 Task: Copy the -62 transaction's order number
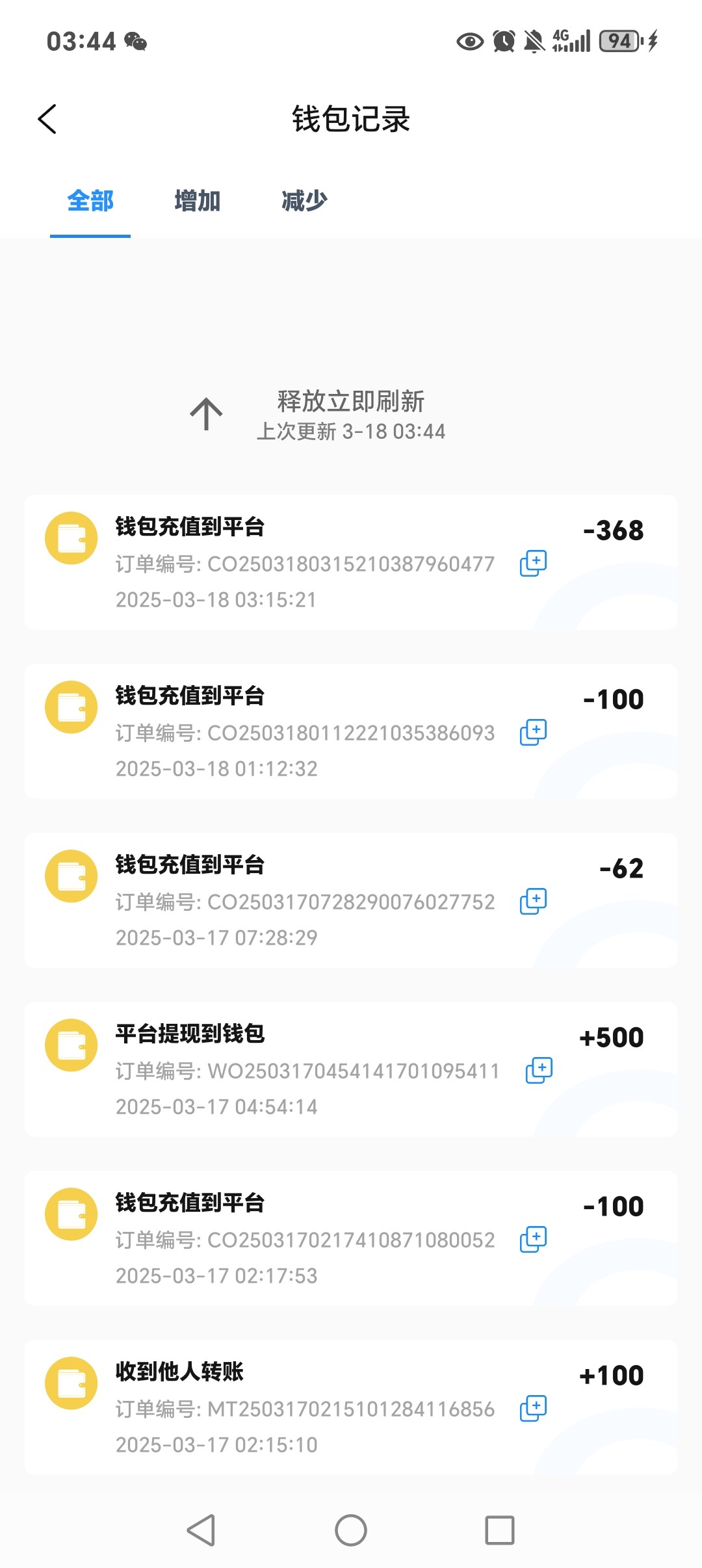click(x=533, y=901)
